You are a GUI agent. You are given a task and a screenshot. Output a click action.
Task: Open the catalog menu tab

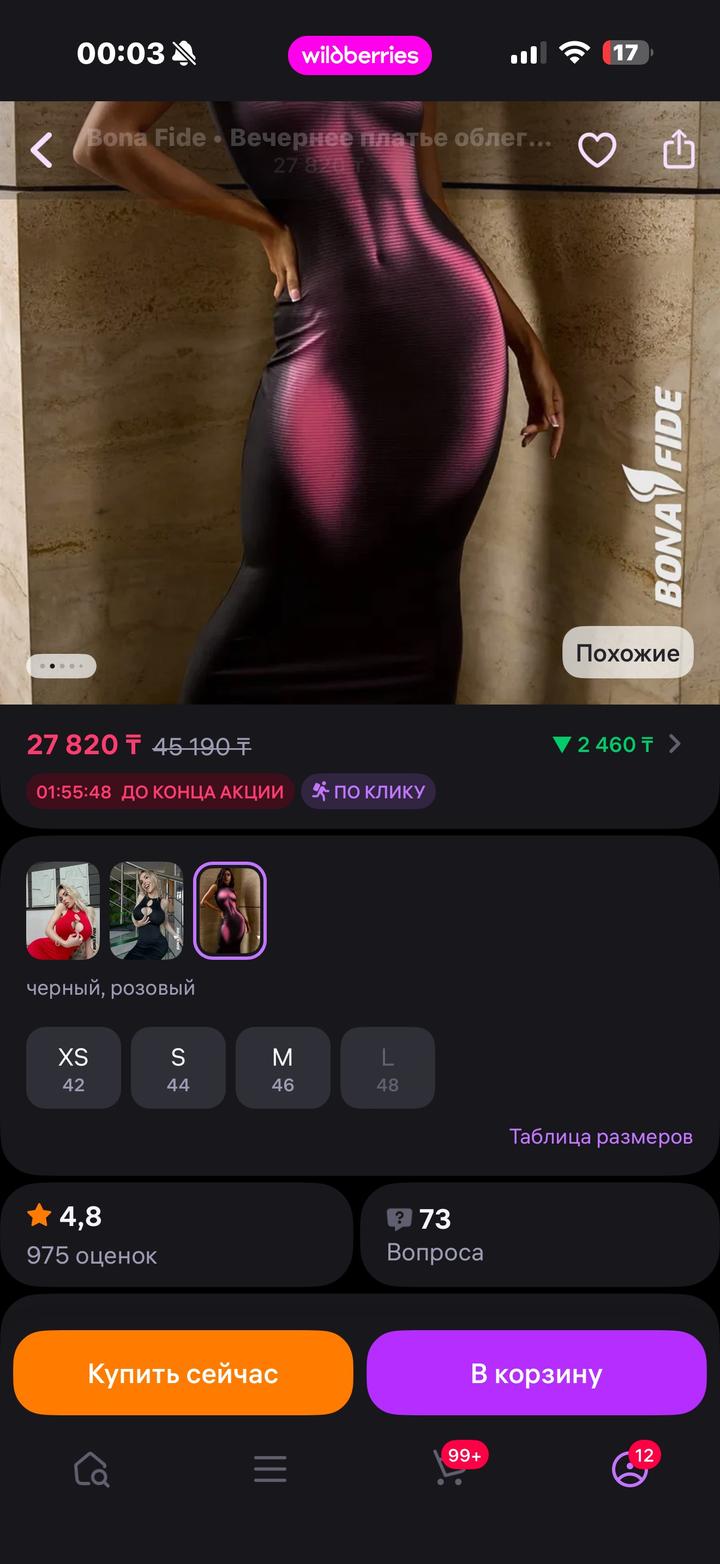[270, 1469]
